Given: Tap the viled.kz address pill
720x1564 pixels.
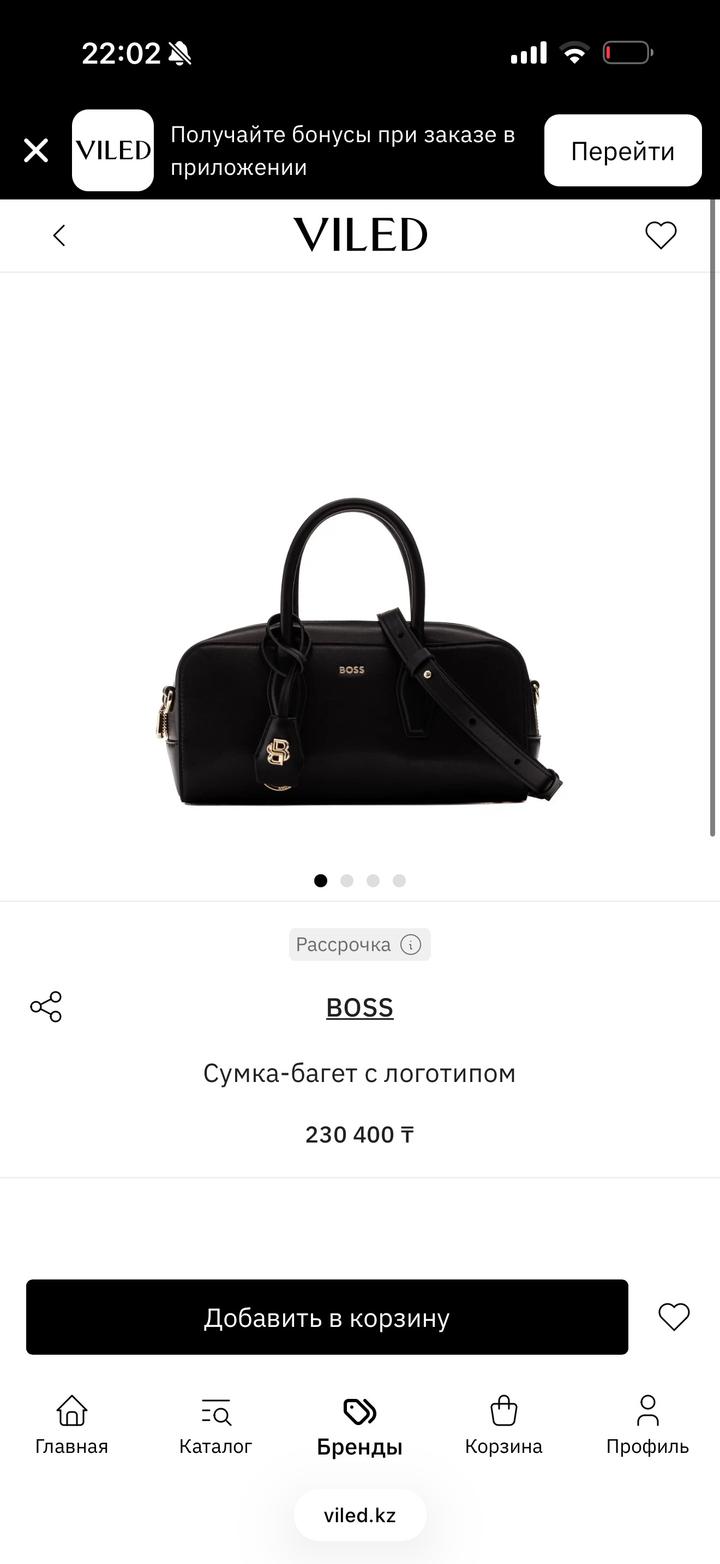Looking at the screenshot, I should coord(360,1515).
